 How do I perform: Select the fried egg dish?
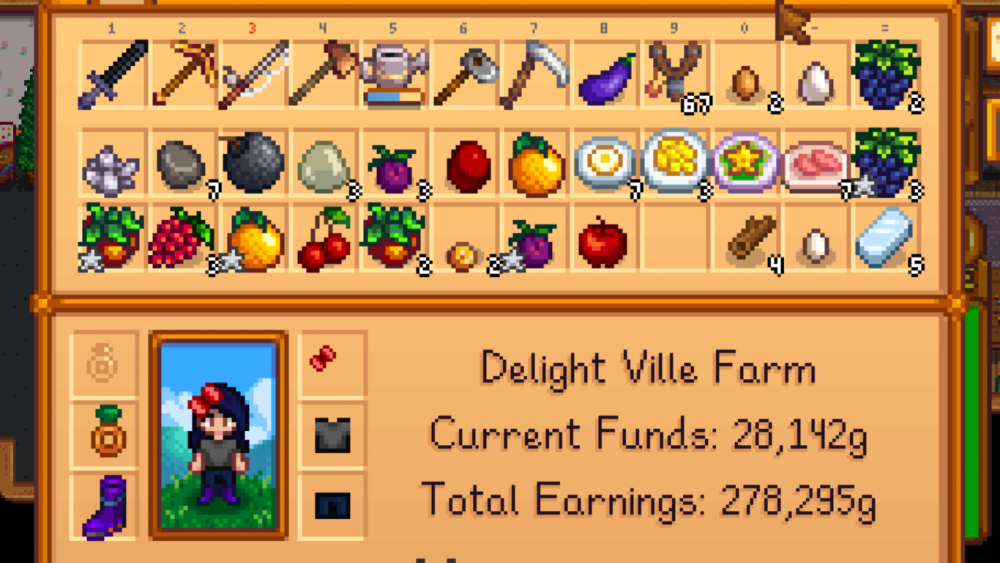click(x=604, y=162)
